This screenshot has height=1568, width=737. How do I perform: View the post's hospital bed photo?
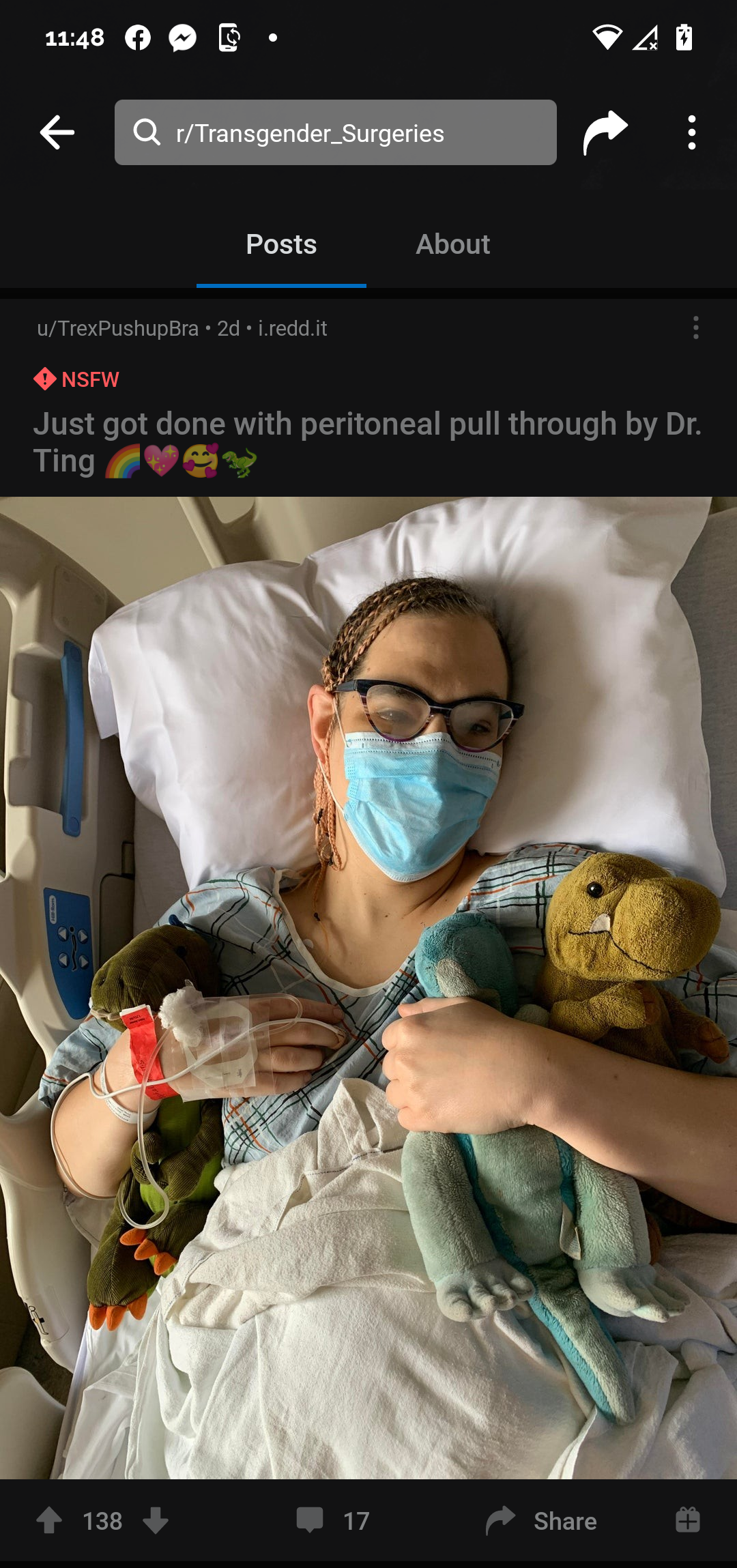point(369,987)
